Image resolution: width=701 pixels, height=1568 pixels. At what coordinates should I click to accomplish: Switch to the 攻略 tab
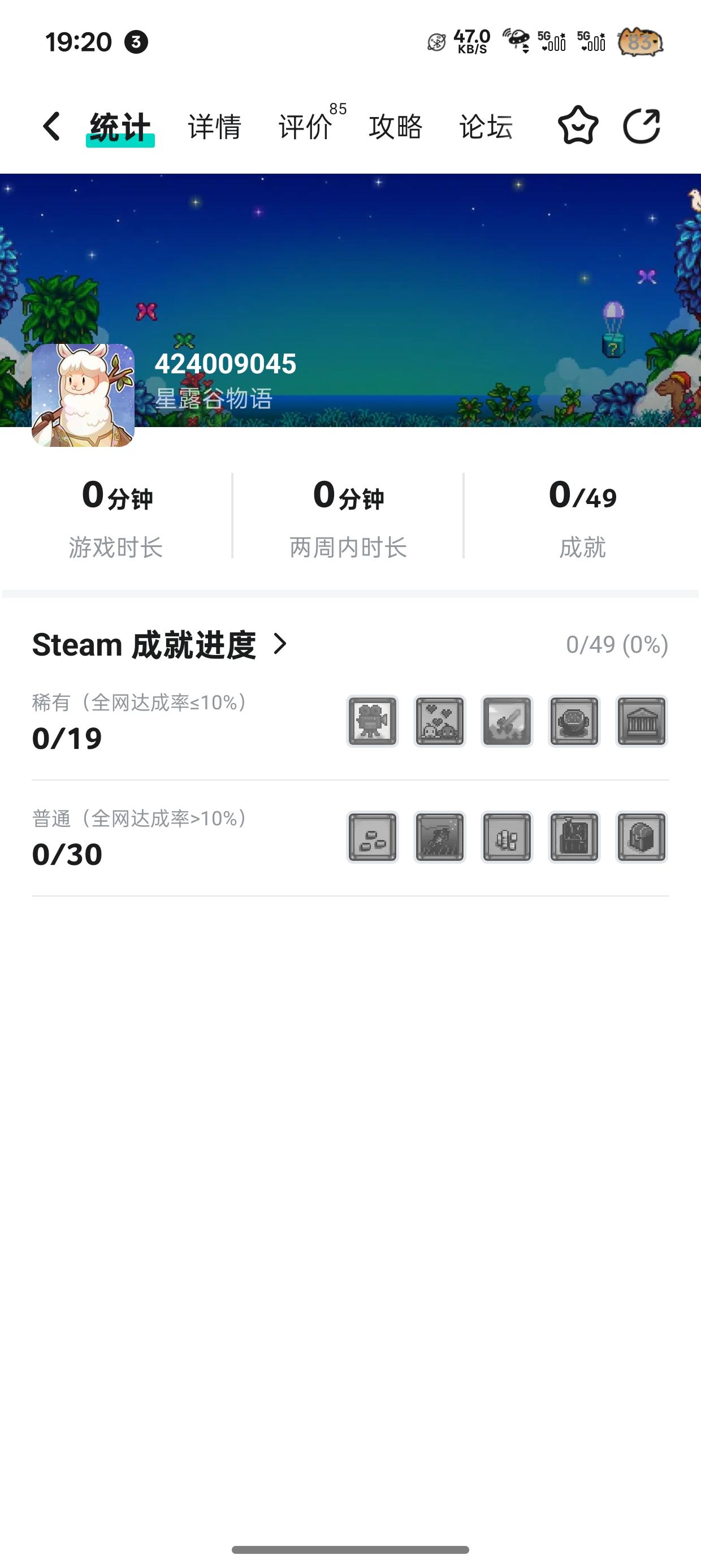click(396, 127)
